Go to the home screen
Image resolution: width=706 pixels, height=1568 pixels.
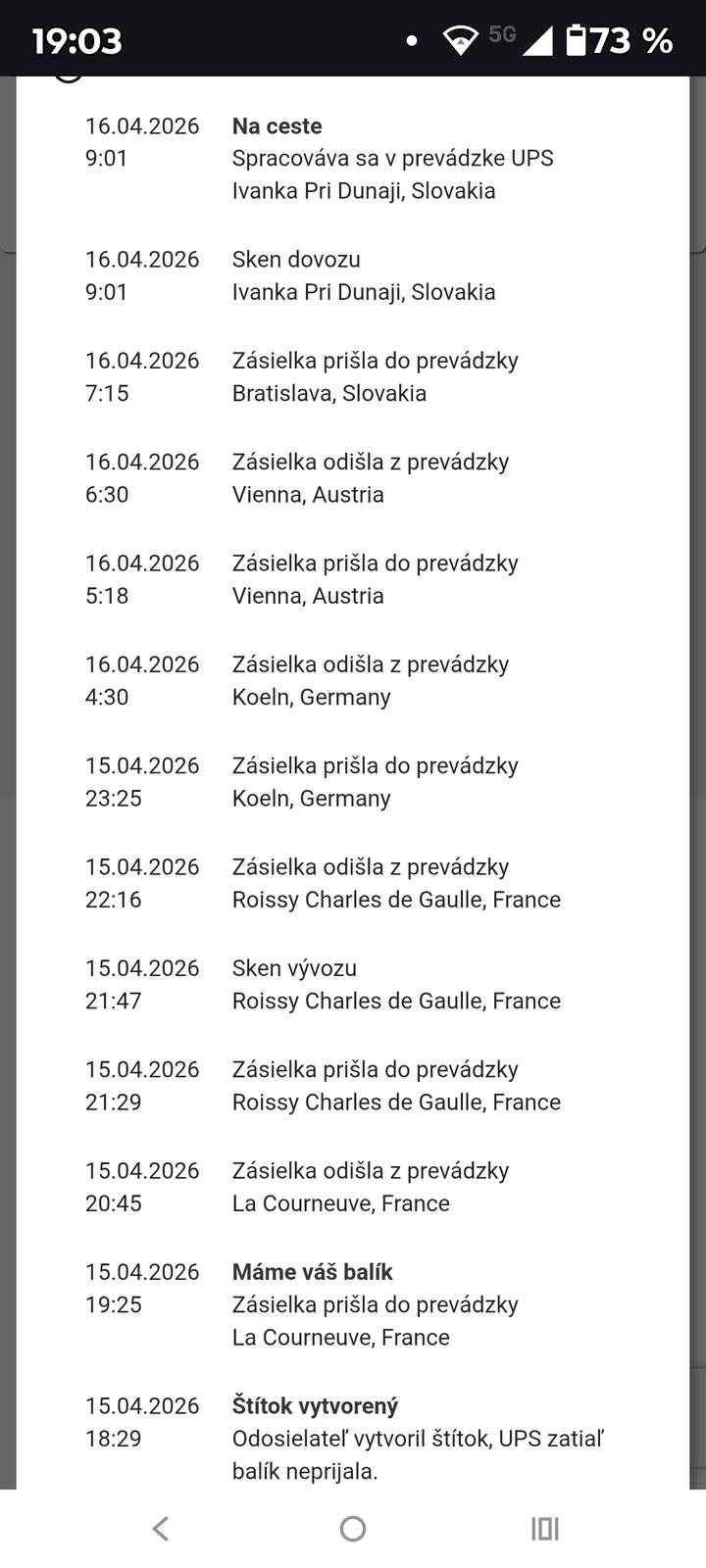point(353,1528)
